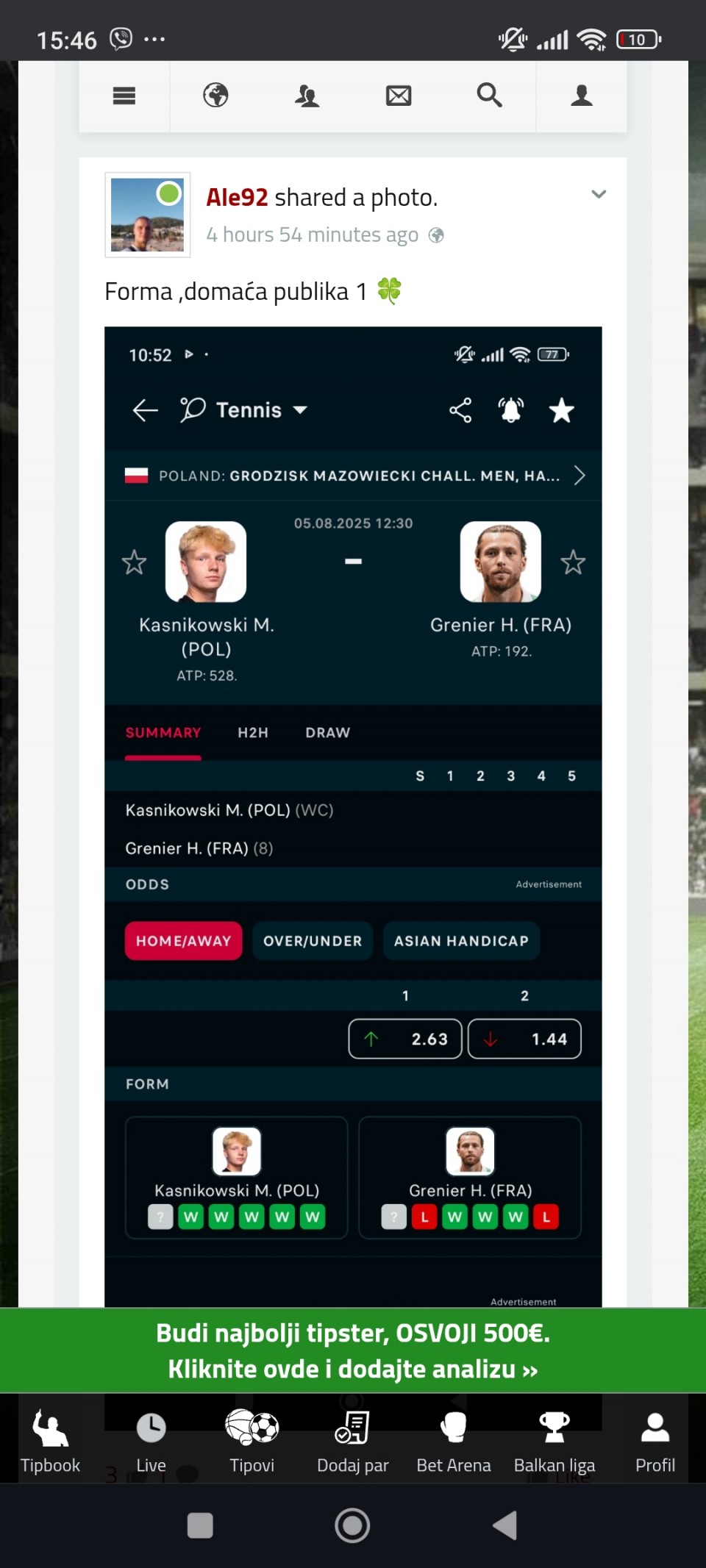Screen dimensions: 706x1568
Task: Open the user account icon in toolbar
Action: [x=582, y=96]
